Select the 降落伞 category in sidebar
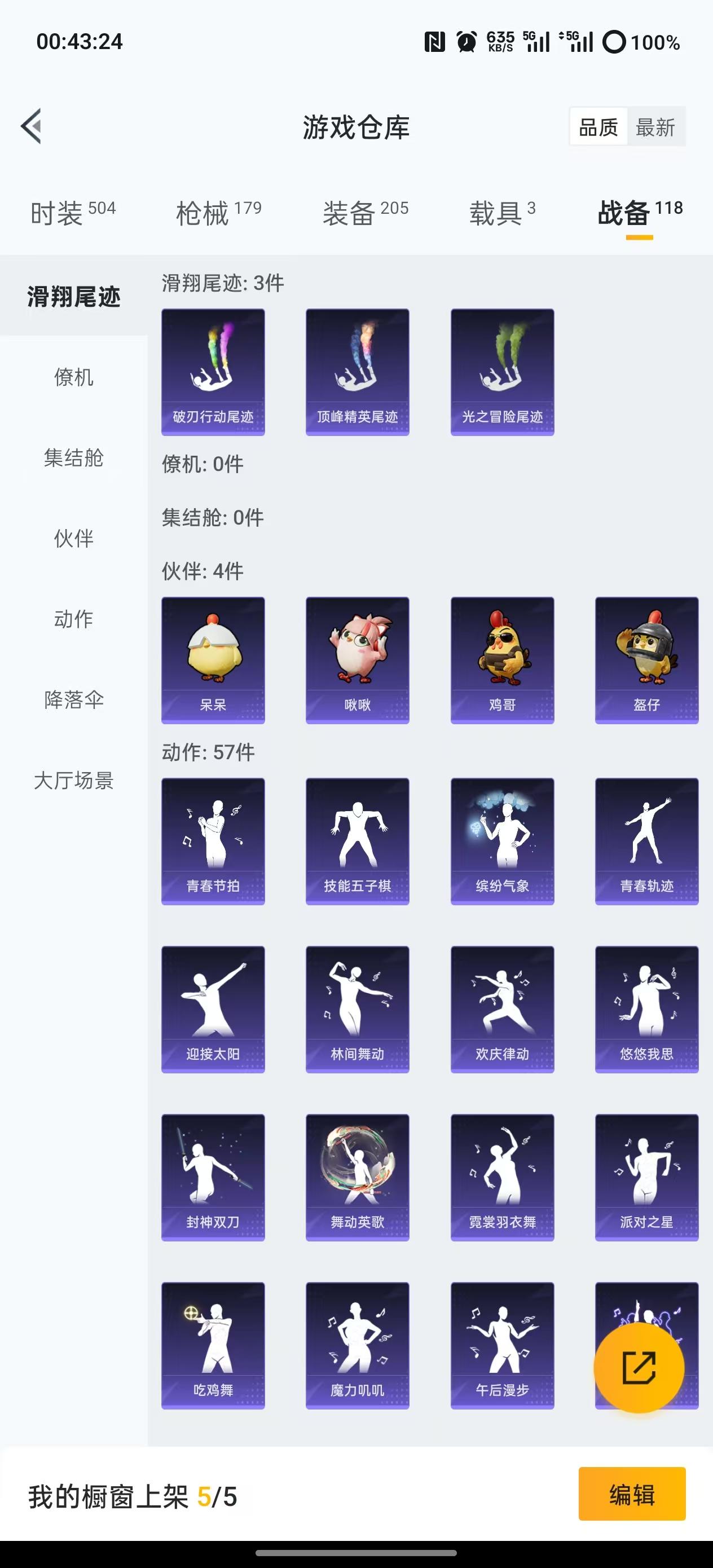 [73, 700]
